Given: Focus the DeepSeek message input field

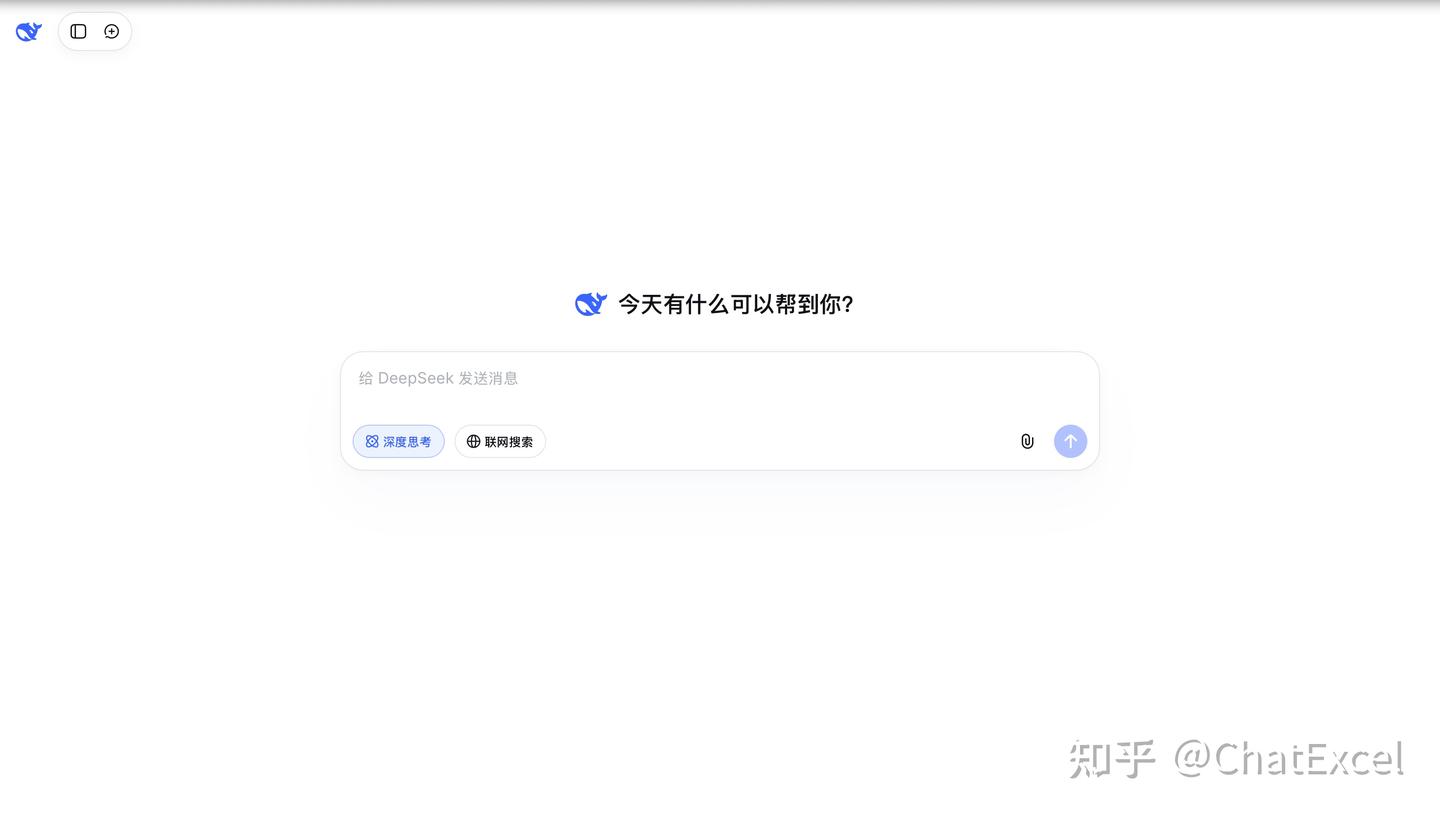Looking at the screenshot, I should 718,379.
